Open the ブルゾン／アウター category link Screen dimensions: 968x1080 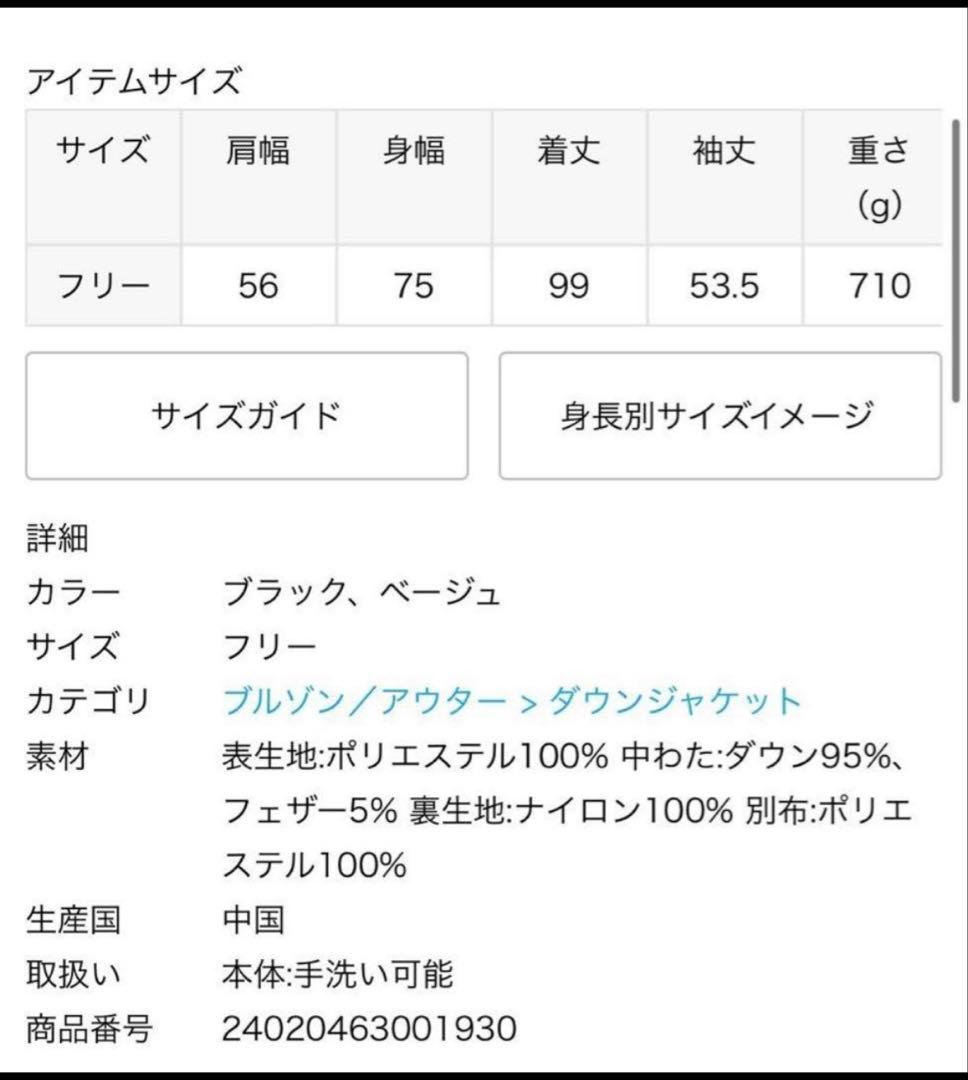point(365,701)
